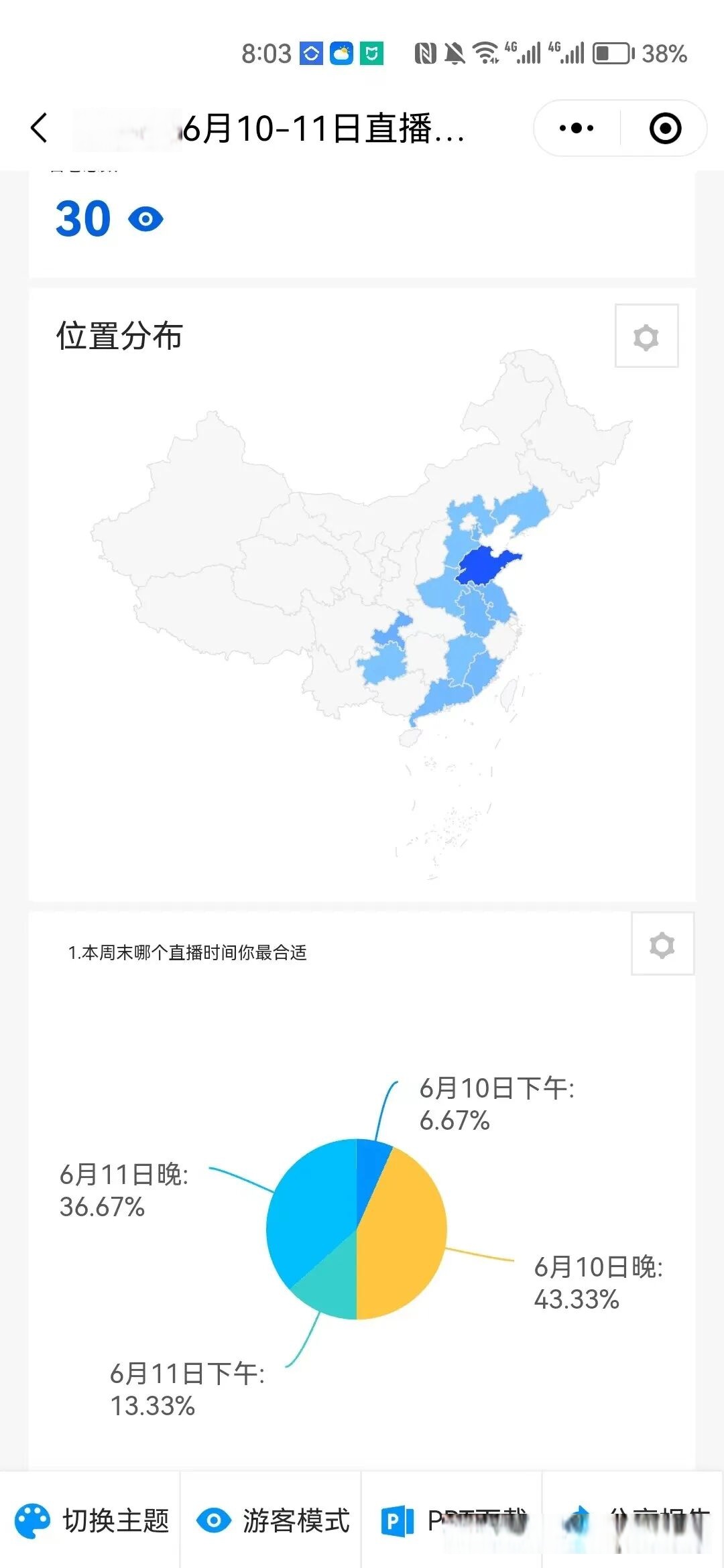Enable 游客模式 guest mode
724x1568 pixels.
click(272, 1521)
